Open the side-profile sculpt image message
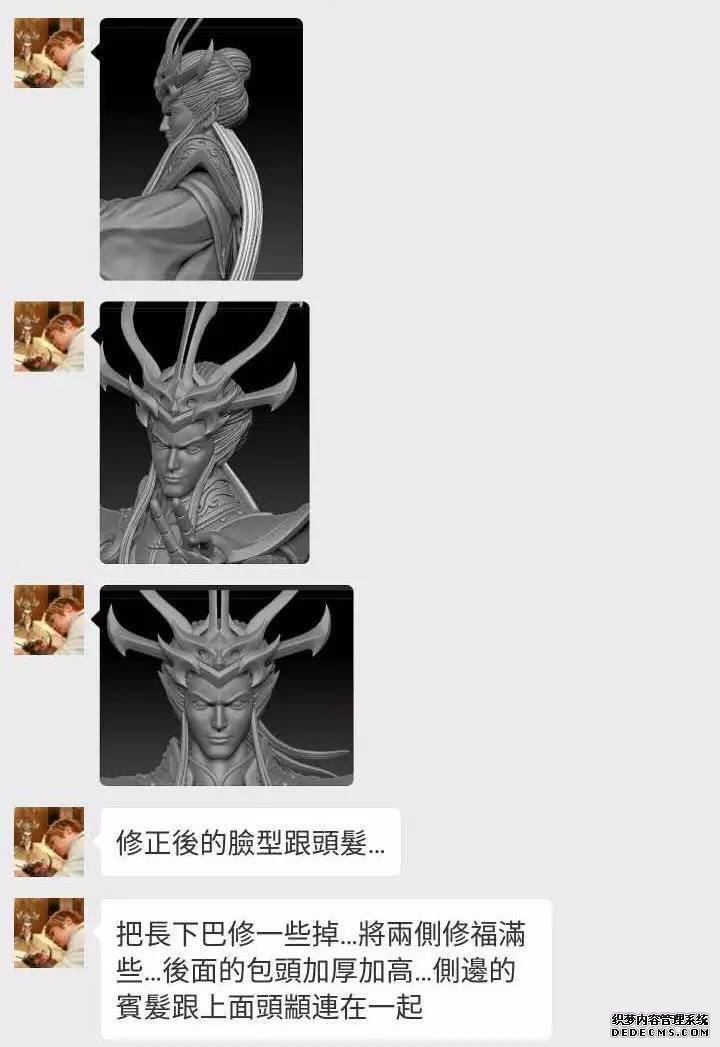This screenshot has width=720, height=1047. 201,149
